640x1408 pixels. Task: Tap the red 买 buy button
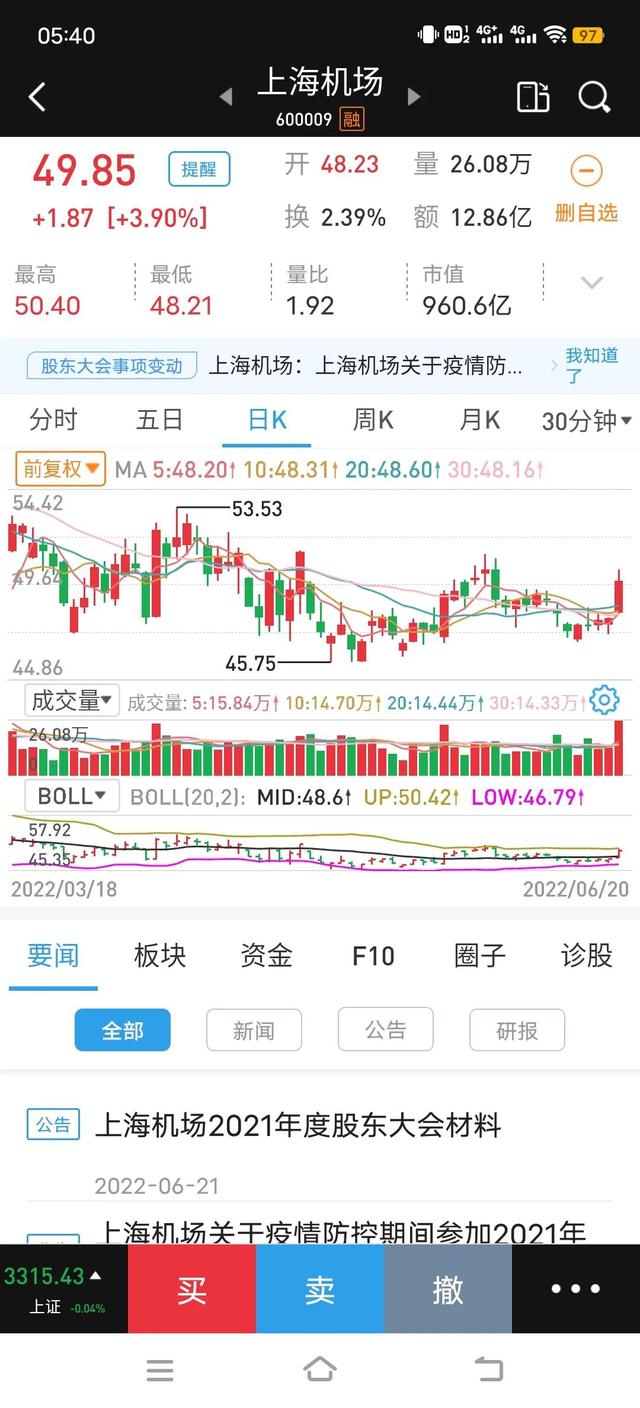click(x=192, y=1289)
